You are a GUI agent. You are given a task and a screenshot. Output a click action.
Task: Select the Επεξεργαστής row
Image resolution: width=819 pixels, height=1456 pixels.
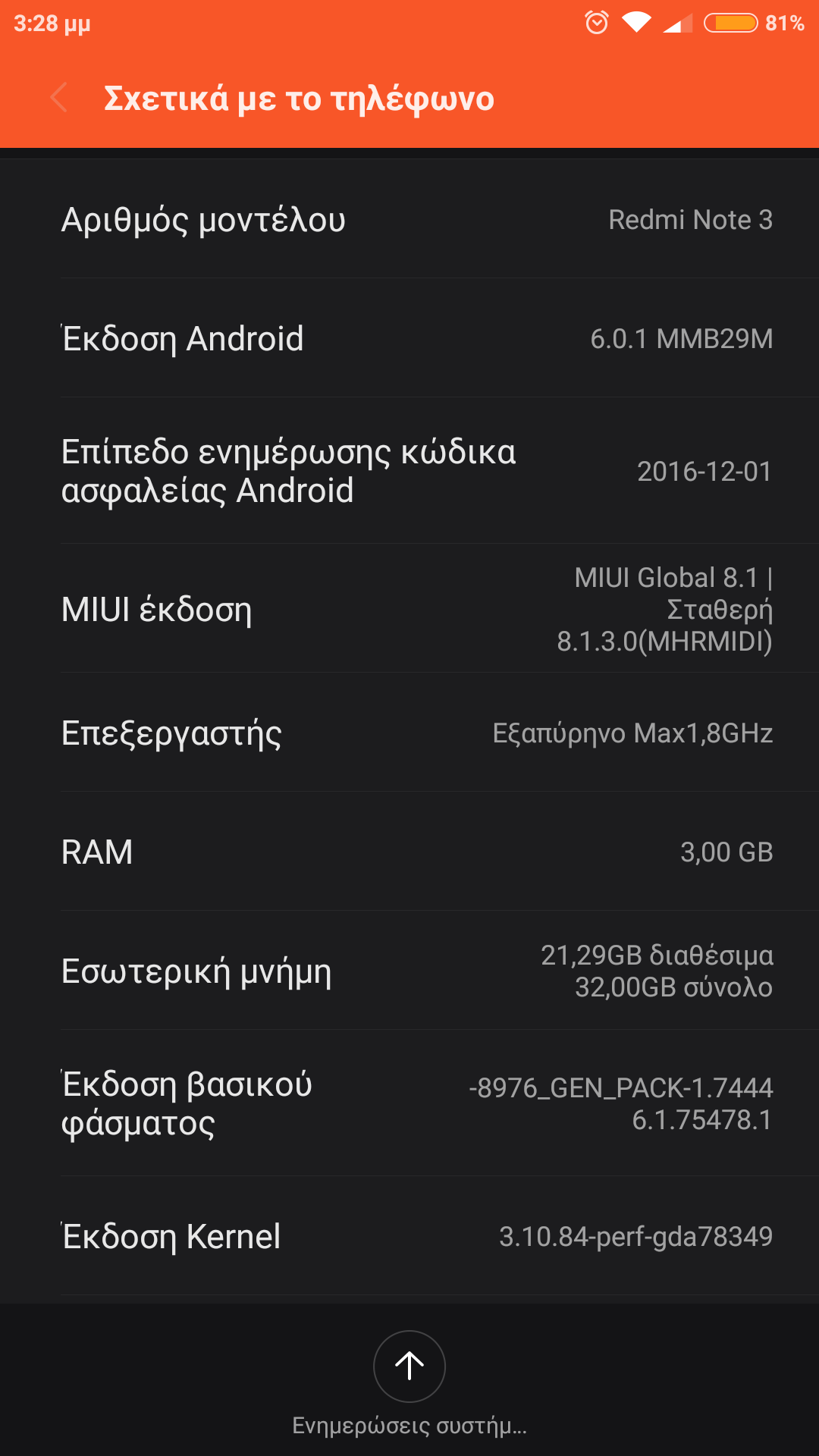409,733
